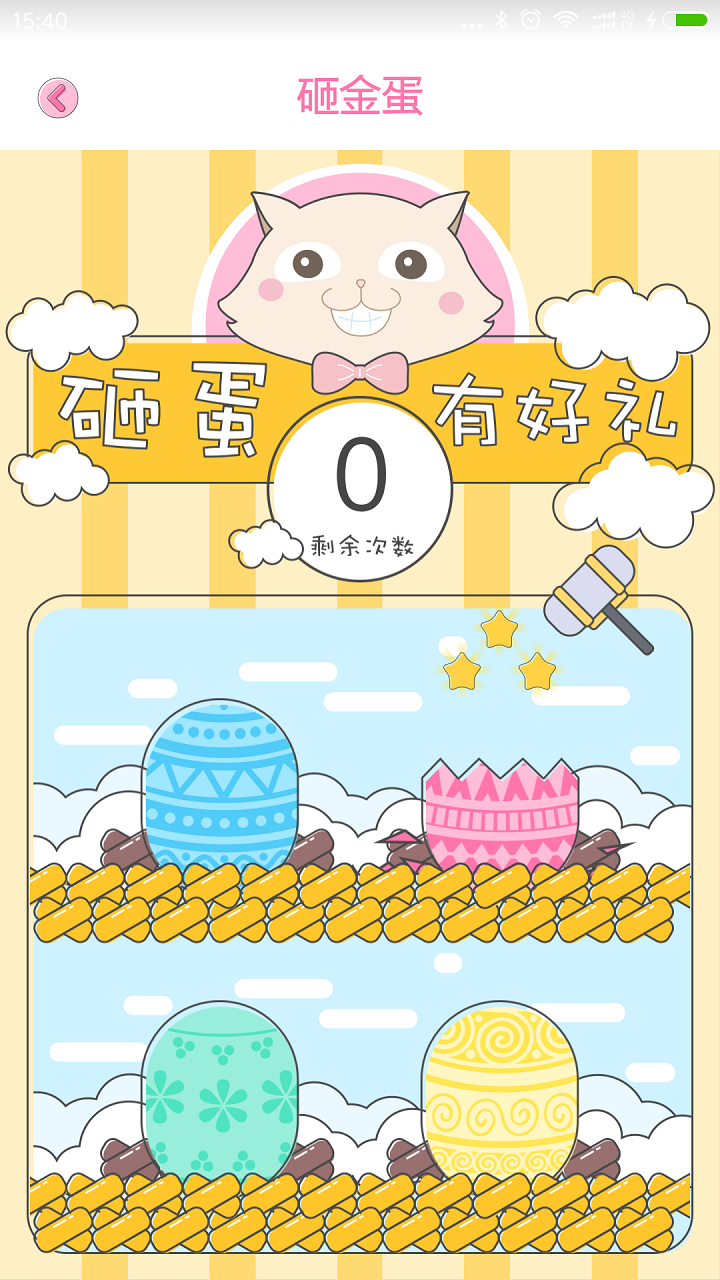The width and height of the screenshot is (720, 1280).
Task: Smash the green flower egg
Action: (221, 1090)
